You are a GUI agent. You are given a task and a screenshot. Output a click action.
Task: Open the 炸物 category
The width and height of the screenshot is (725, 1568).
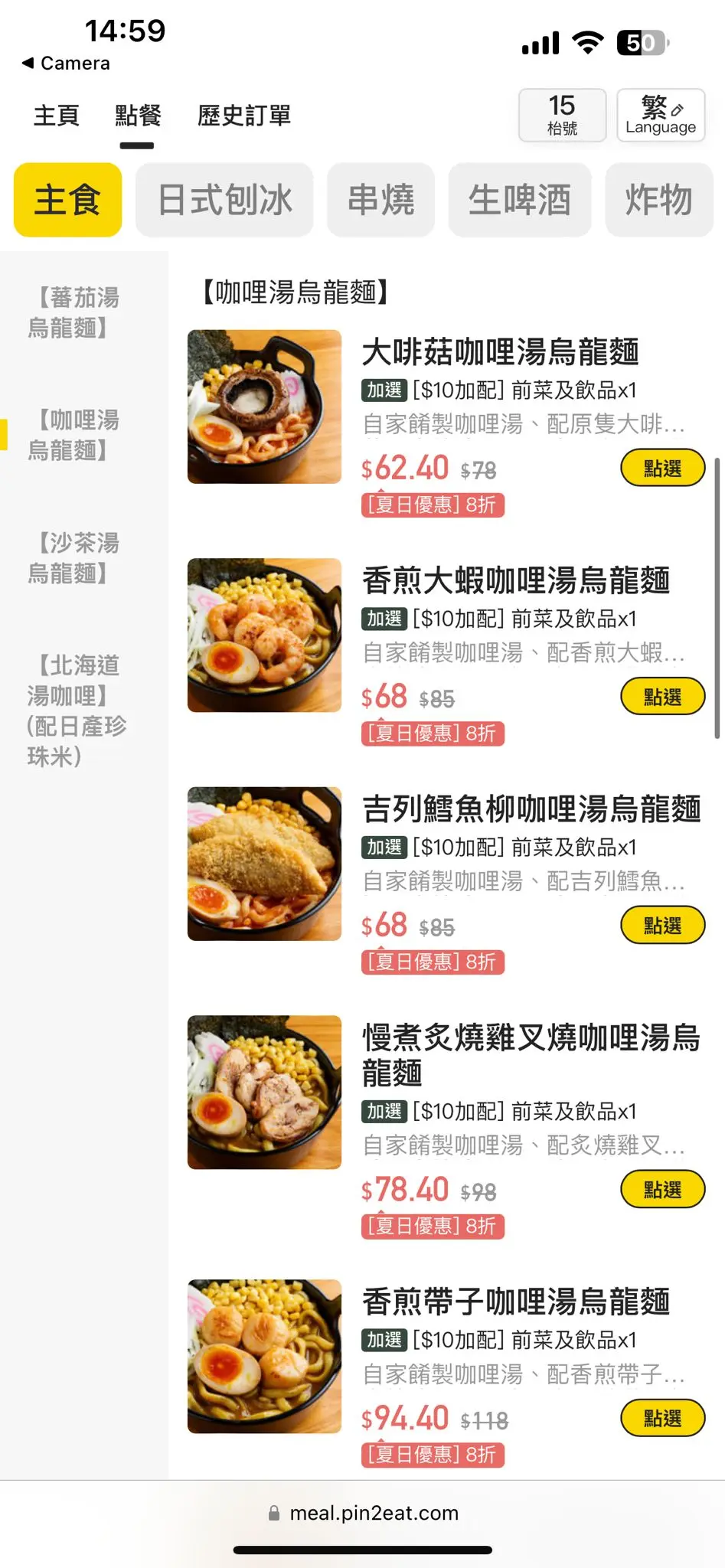click(658, 200)
